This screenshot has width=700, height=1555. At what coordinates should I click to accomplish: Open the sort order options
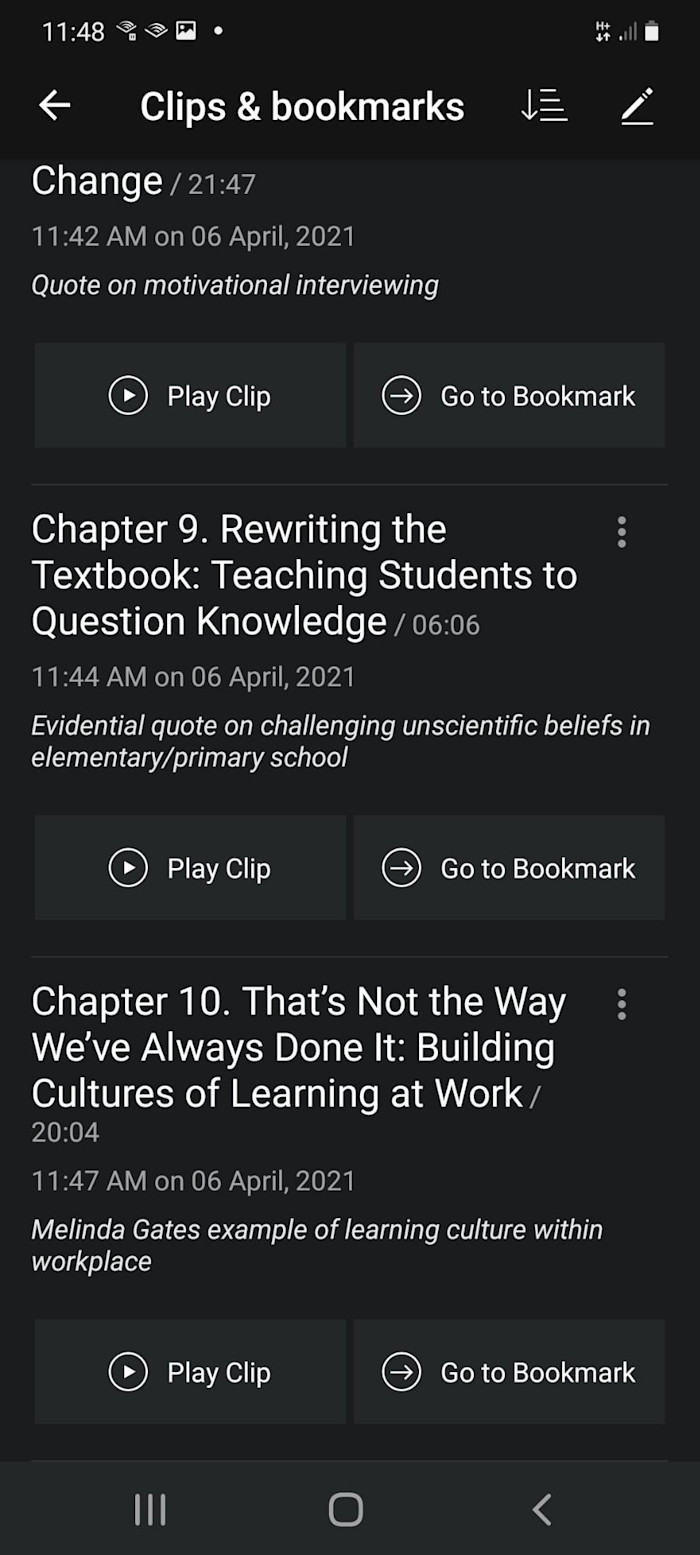point(544,106)
